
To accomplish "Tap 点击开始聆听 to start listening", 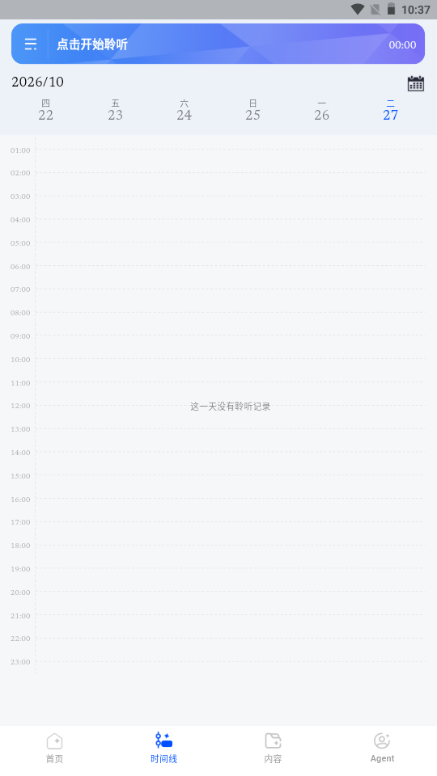I will click(x=92, y=45).
